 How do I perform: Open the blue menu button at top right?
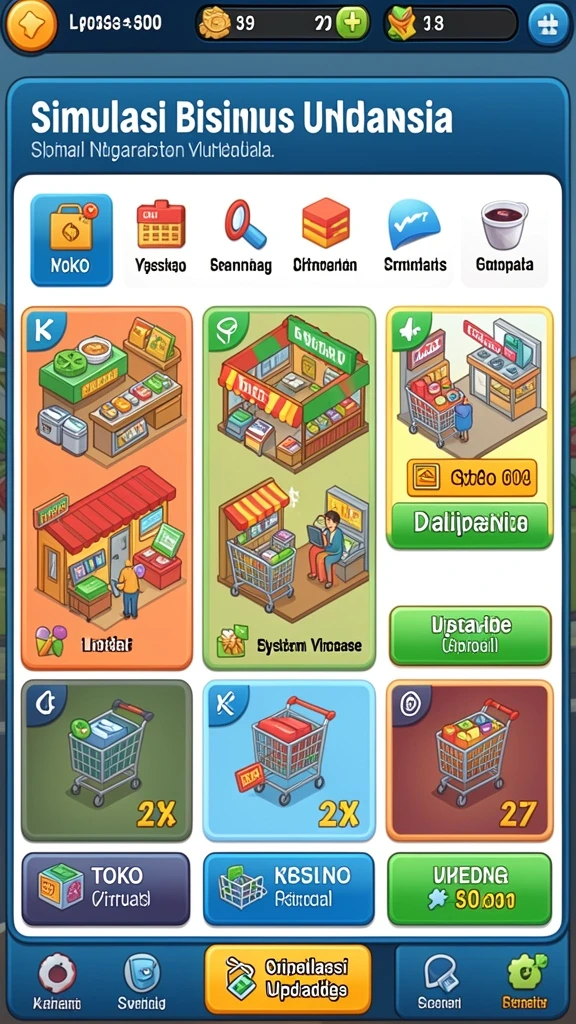(547, 25)
